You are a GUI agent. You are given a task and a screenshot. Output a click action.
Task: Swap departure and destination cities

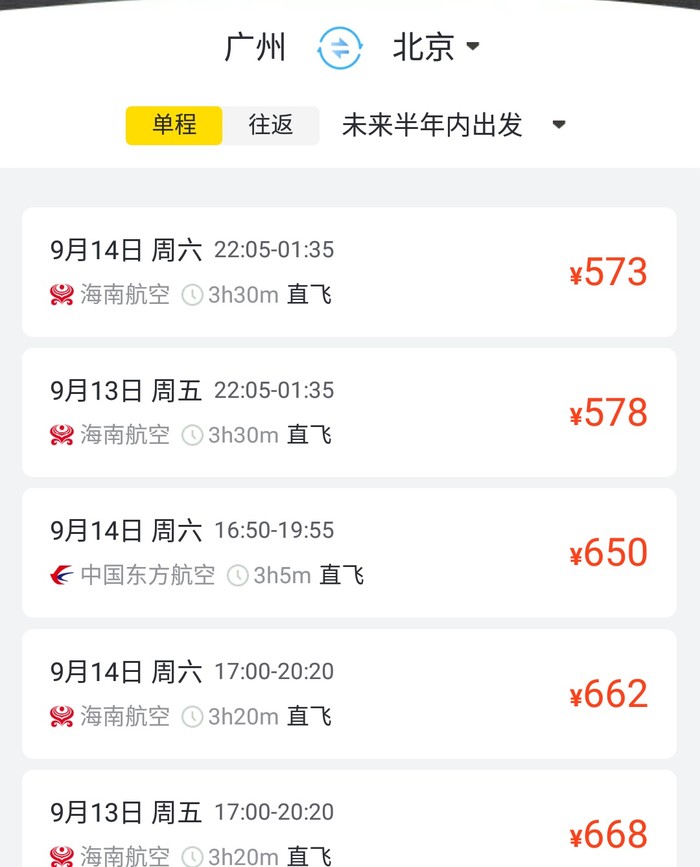click(x=339, y=48)
